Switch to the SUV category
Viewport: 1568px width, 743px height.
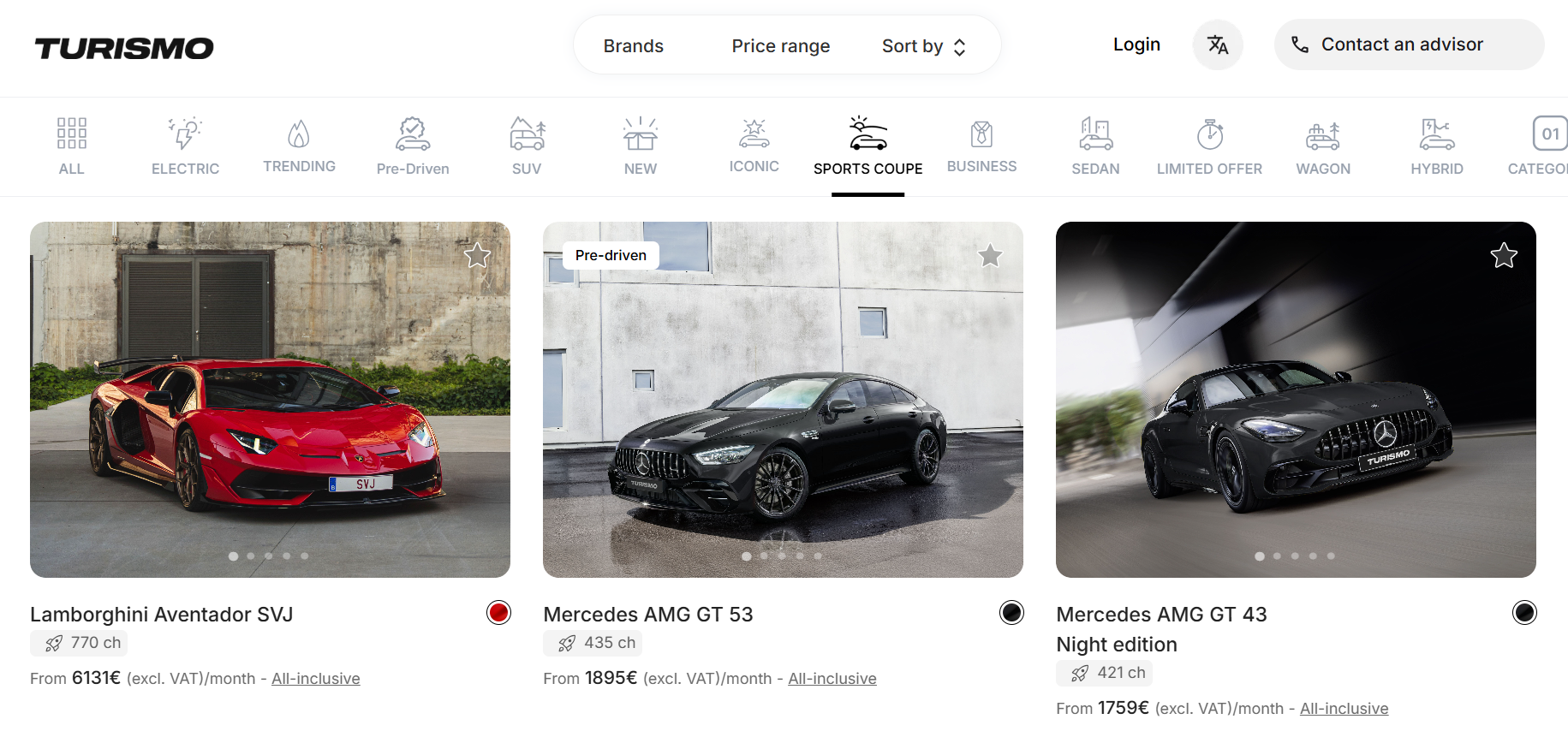coord(527,146)
